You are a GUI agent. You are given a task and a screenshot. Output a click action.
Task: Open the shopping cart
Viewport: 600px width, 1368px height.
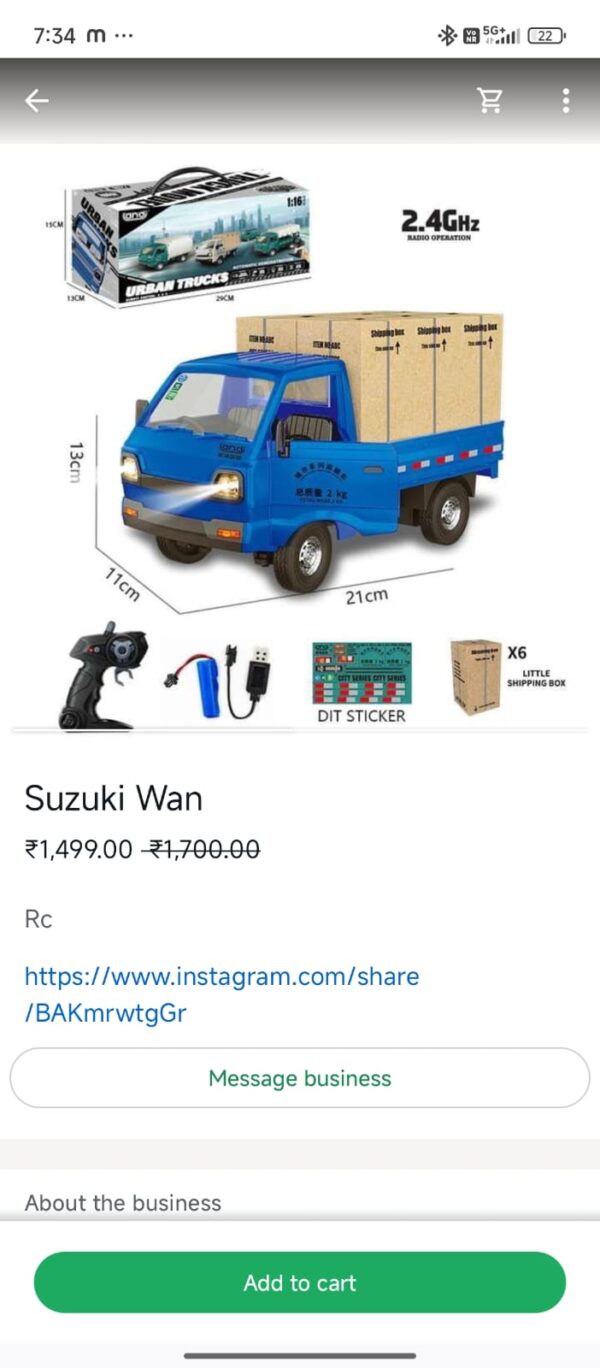tap(490, 100)
